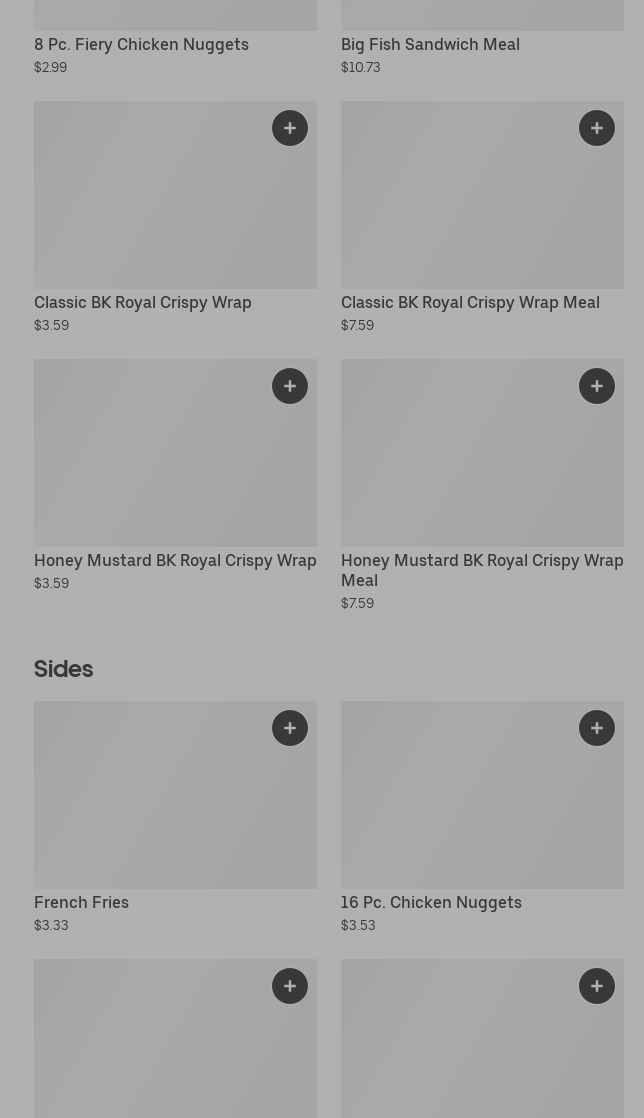Viewport: 644px width, 1118px height.
Task: Open Honey Mustard BK Royal Crispy Wrap item
Action: click(175, 560)
